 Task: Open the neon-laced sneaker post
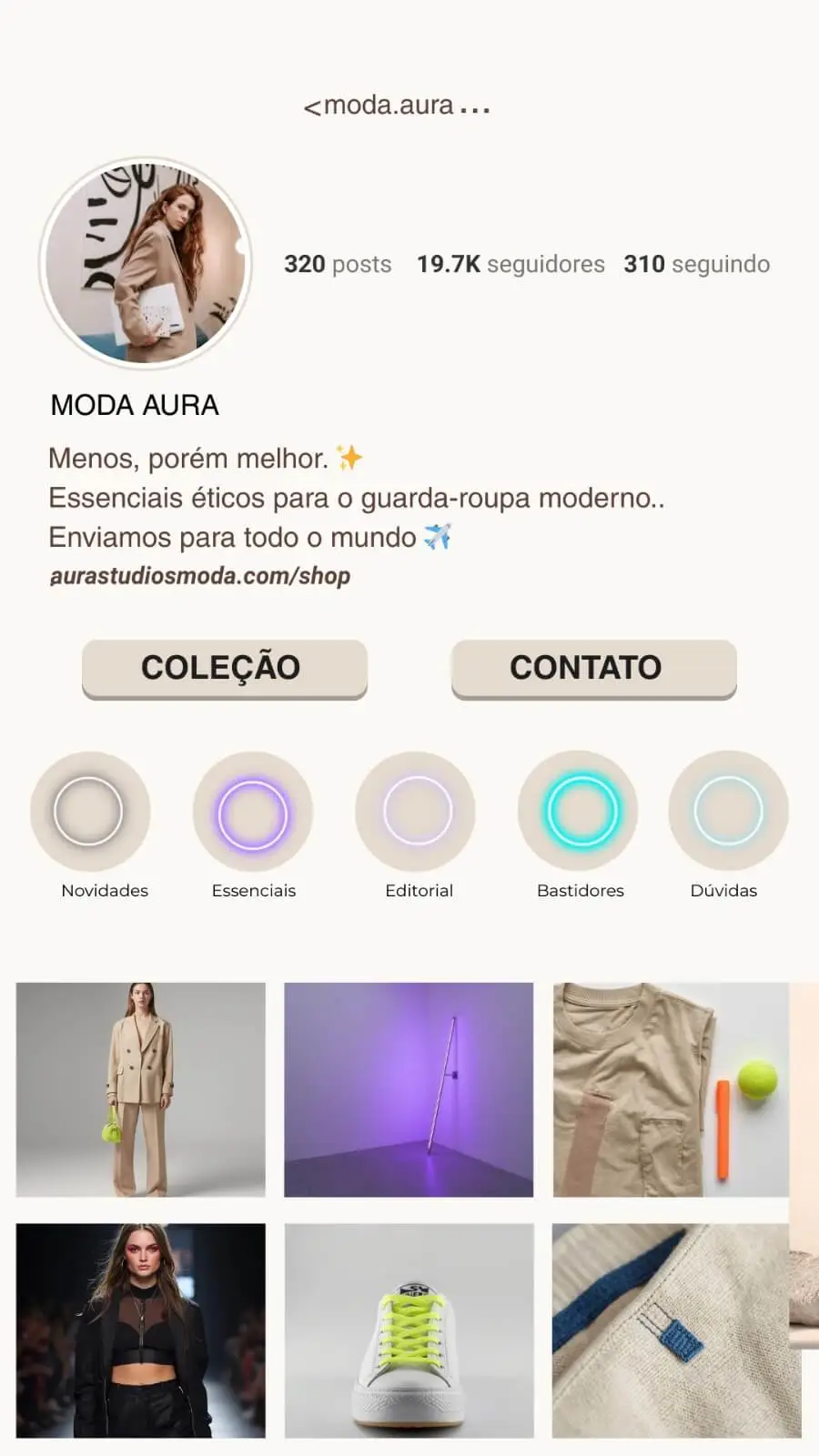click(x=409, y=1333)
